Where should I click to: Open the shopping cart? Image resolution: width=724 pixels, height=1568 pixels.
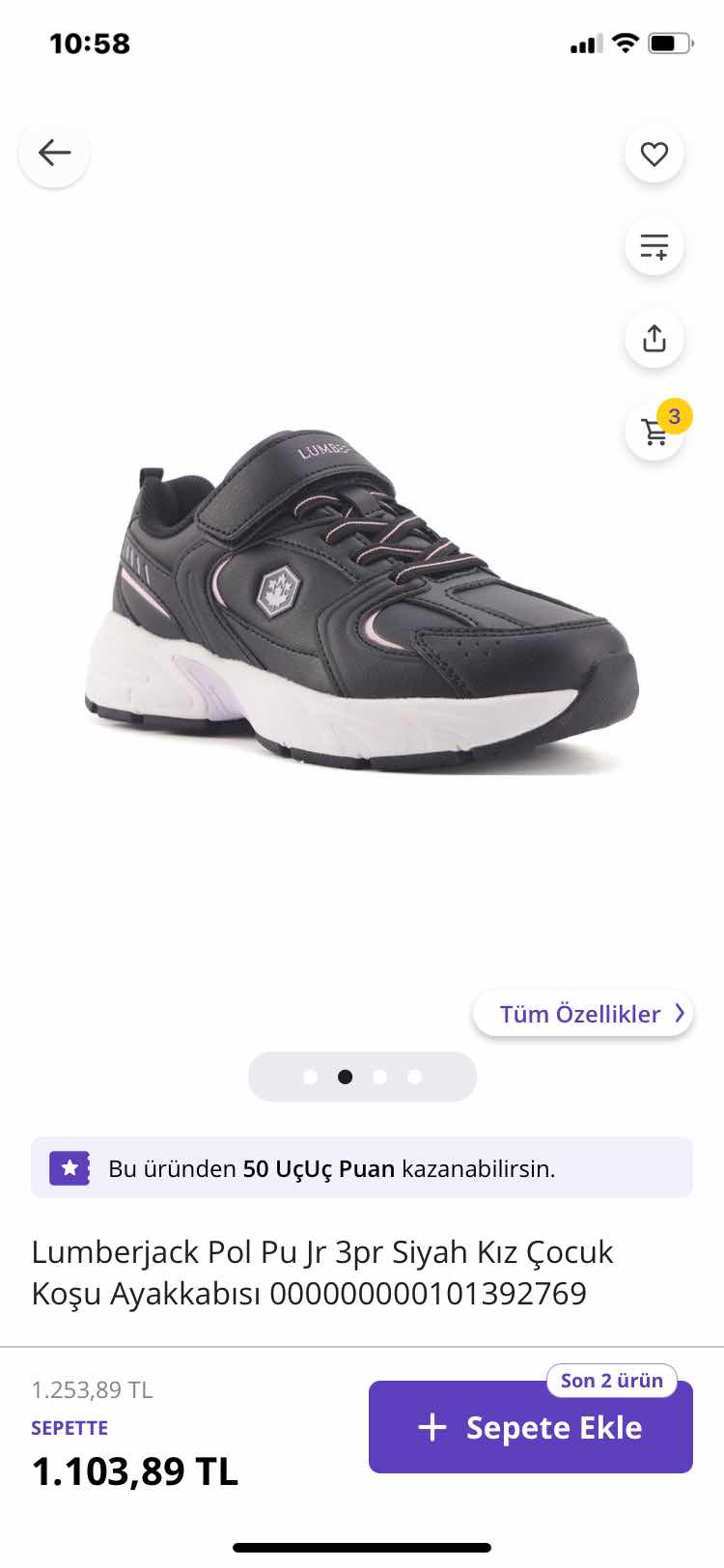[655, 432]
